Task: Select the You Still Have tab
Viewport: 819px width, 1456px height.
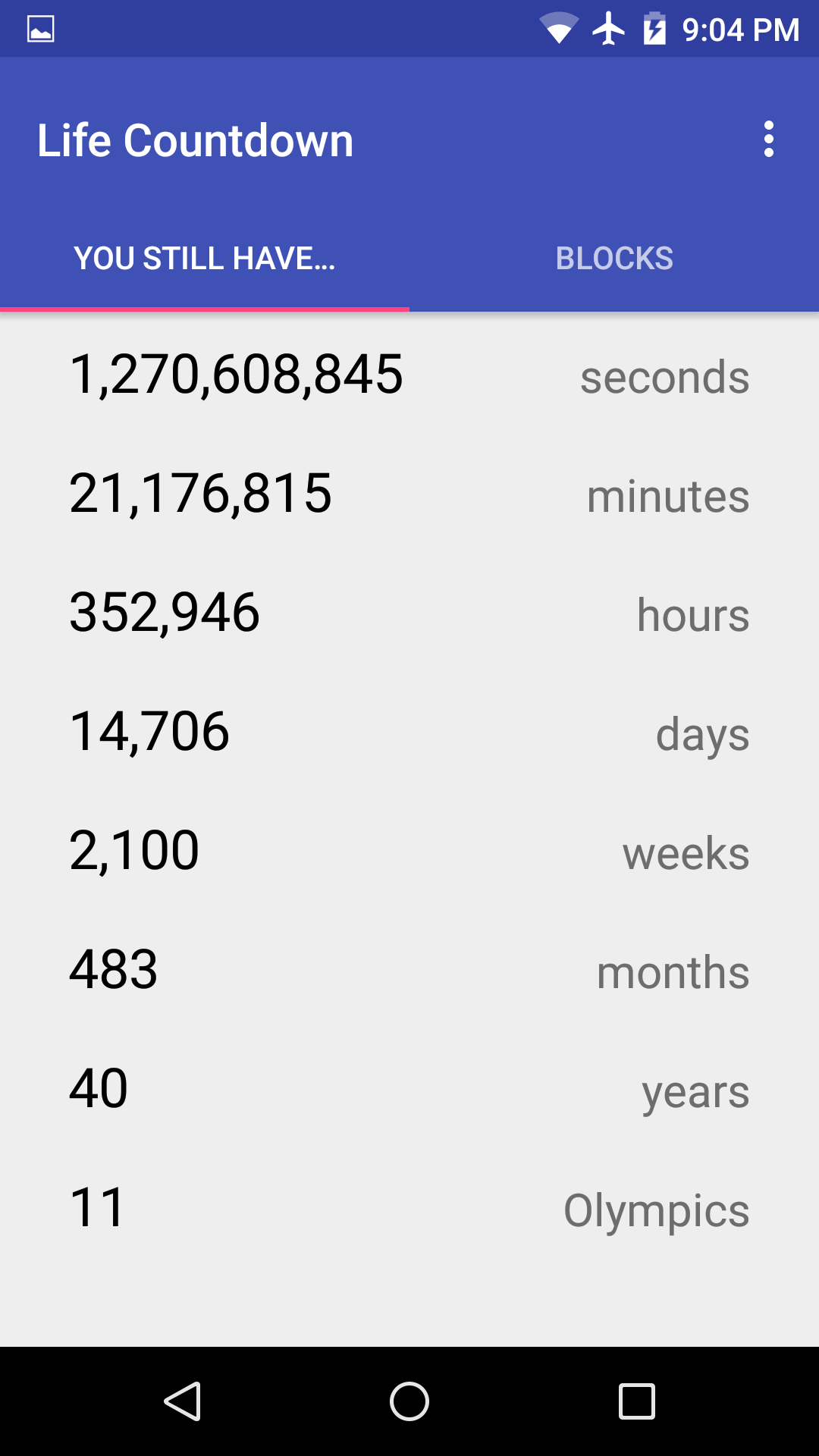Action: (x=205, y=259)
